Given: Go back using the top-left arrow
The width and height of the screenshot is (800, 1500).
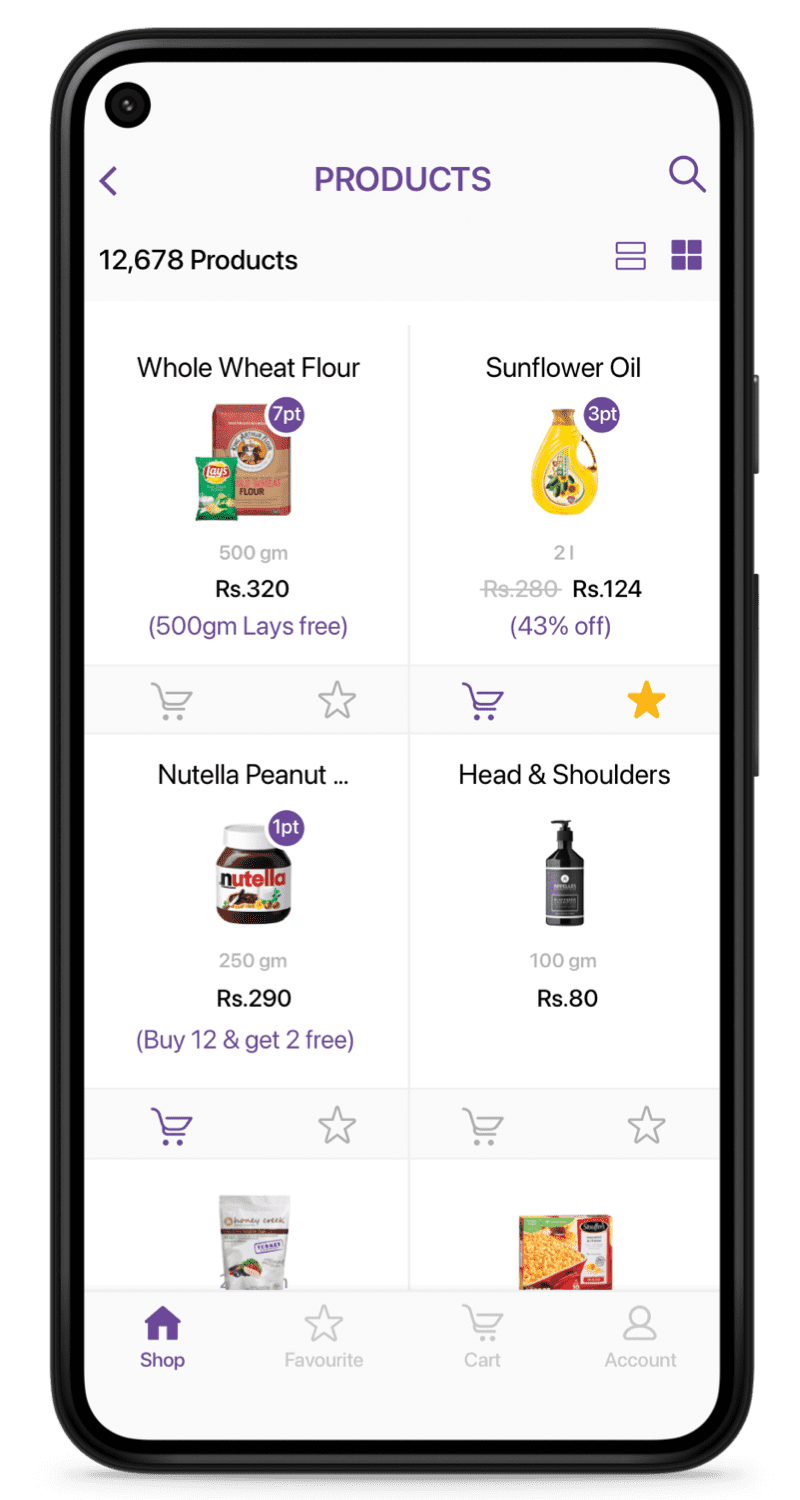Looking at the screenshot, I should pos(109,181).
